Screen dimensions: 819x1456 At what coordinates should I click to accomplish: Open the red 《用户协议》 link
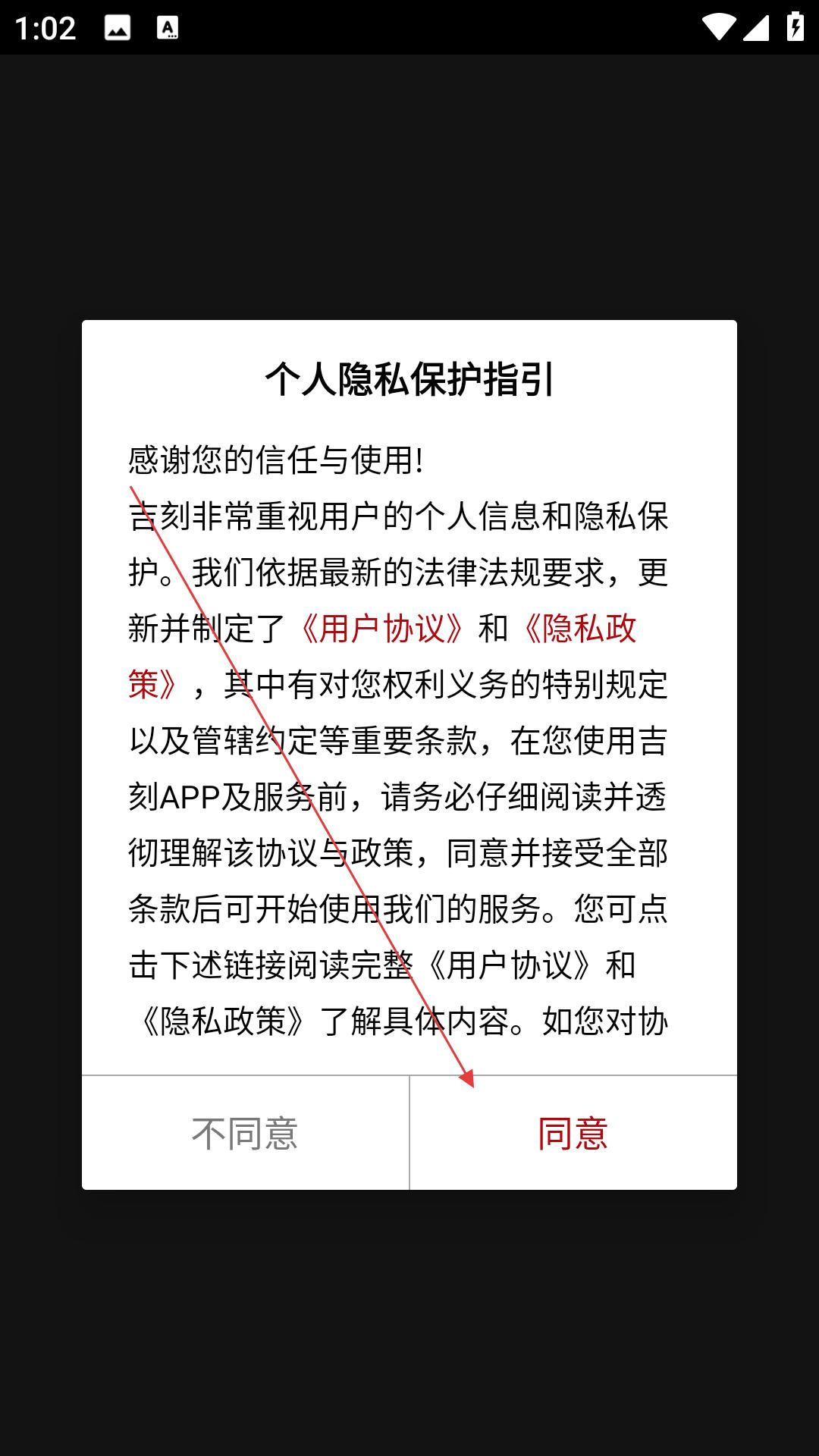pos(381,629)
